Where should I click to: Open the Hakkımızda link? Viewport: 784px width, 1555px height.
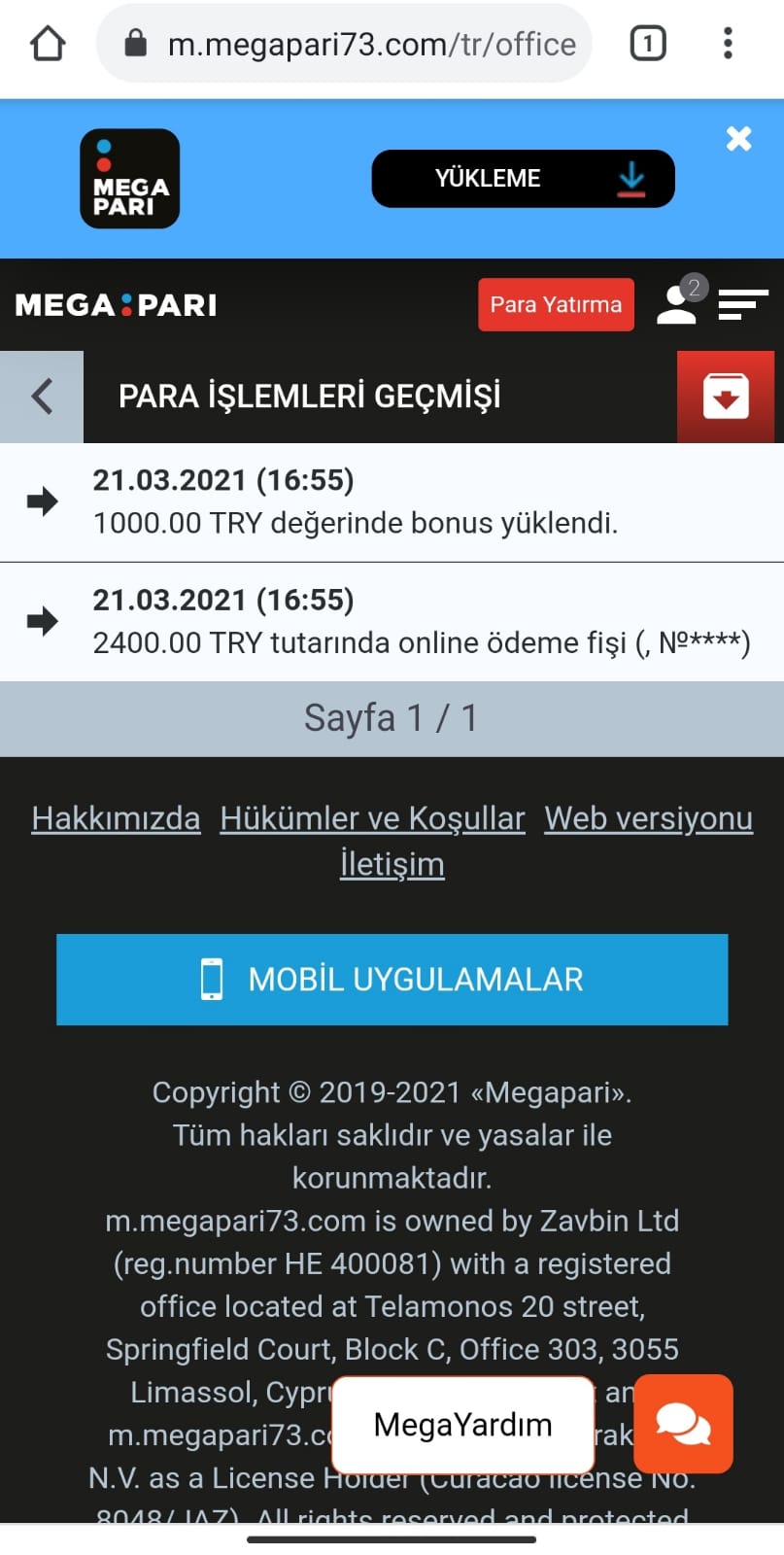116,818
